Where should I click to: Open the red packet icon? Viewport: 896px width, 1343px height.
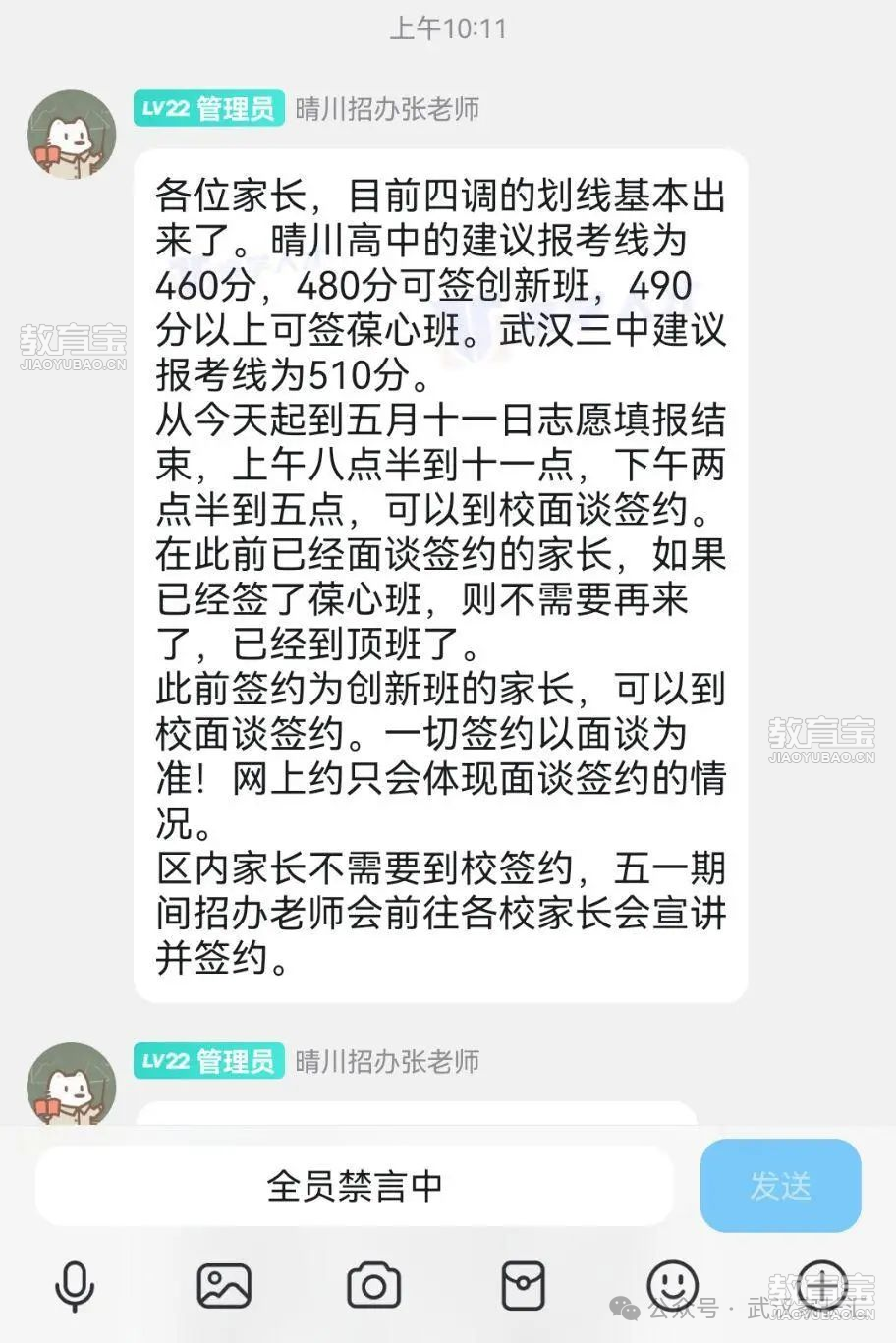[x=523, y=1285]
